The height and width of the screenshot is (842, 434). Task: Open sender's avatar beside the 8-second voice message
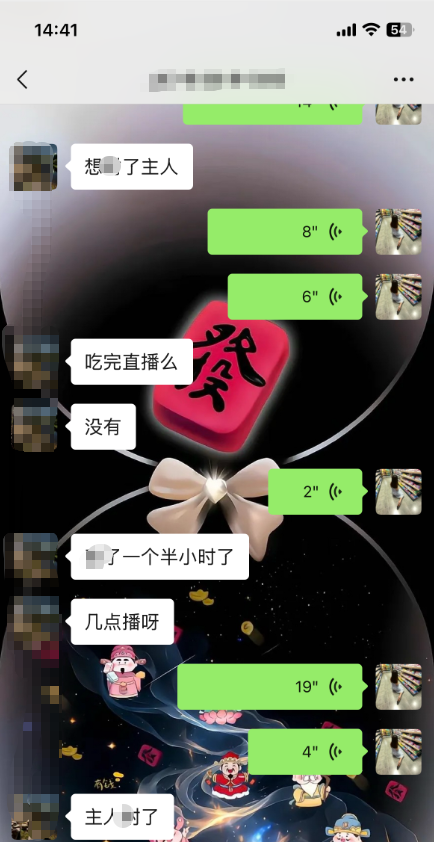pos(398,231)
